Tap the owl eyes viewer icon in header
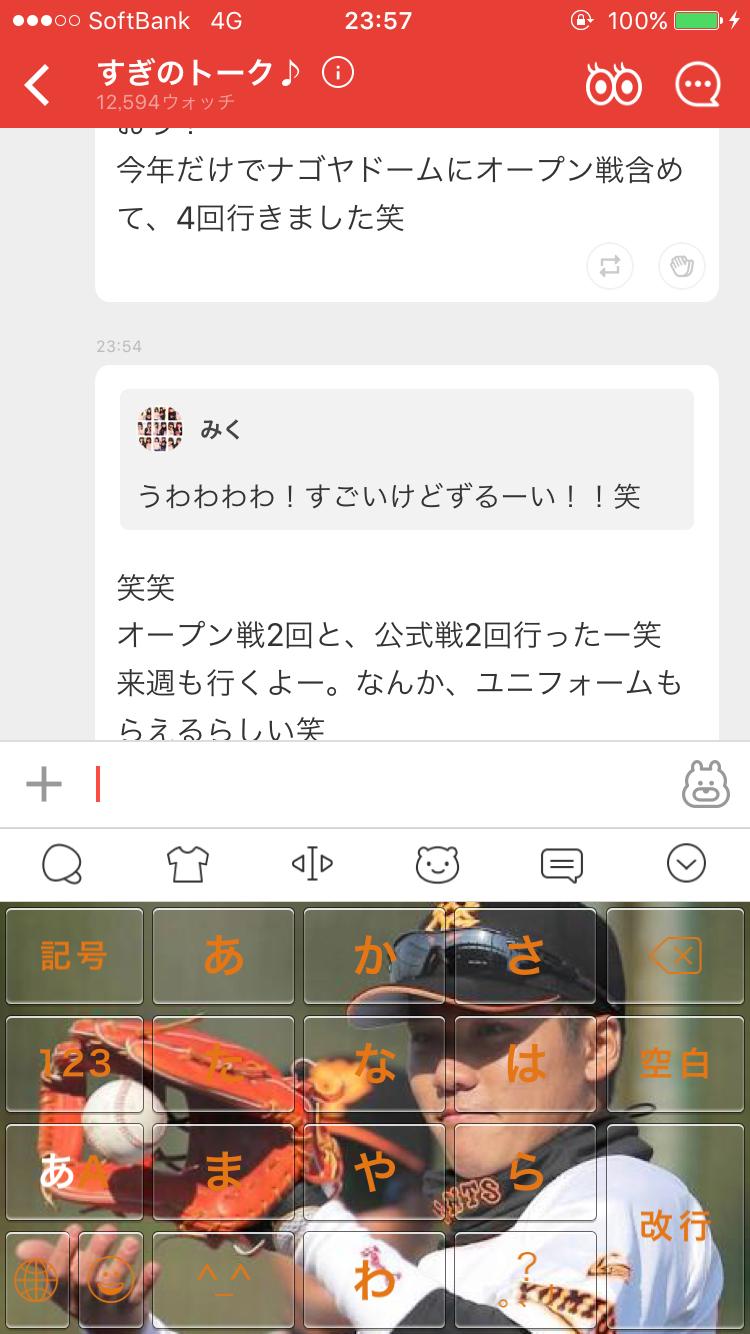The image size is (750, 1334). [613, 84]
